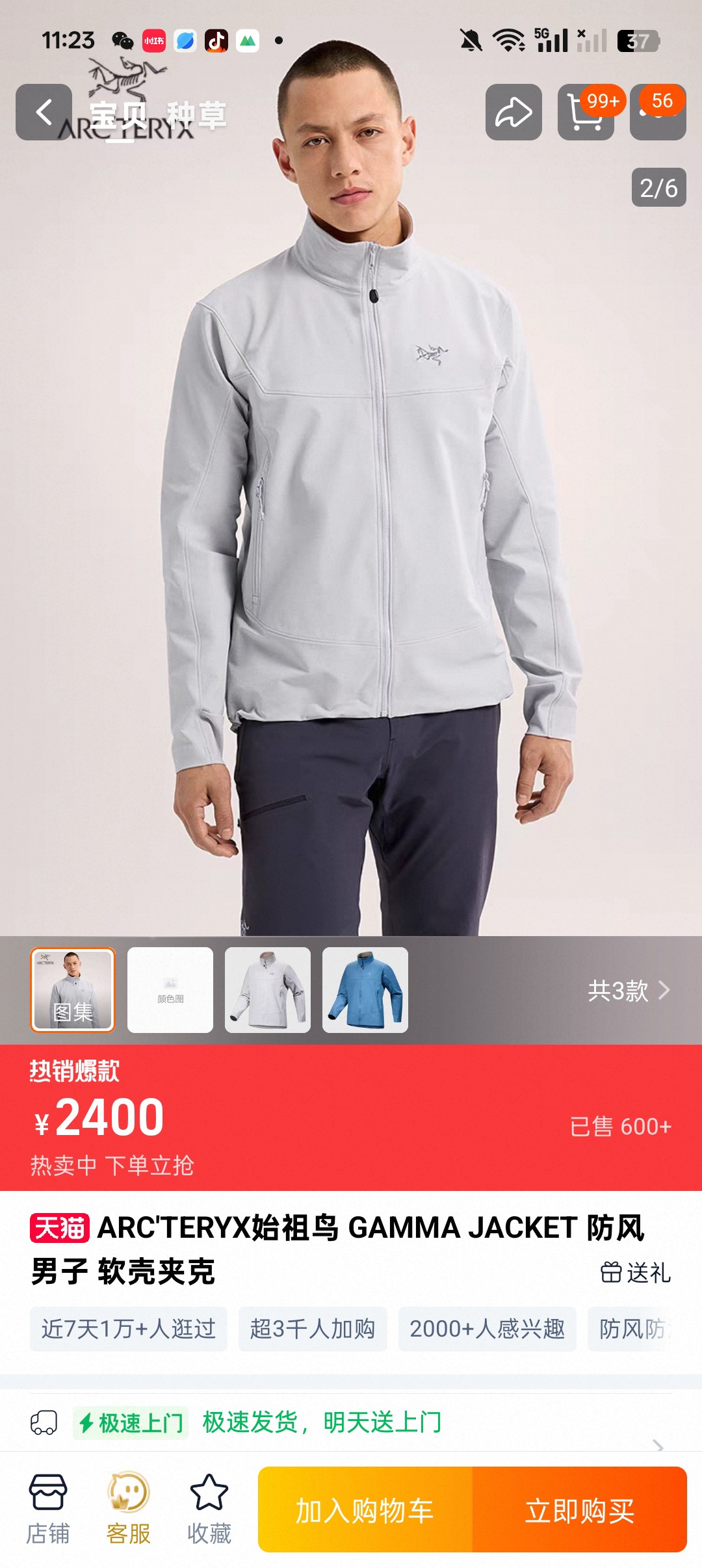Viewport: 702px width, 1568px height.
Task: Add to favorites with 收藏
Action: [209, 1508]
